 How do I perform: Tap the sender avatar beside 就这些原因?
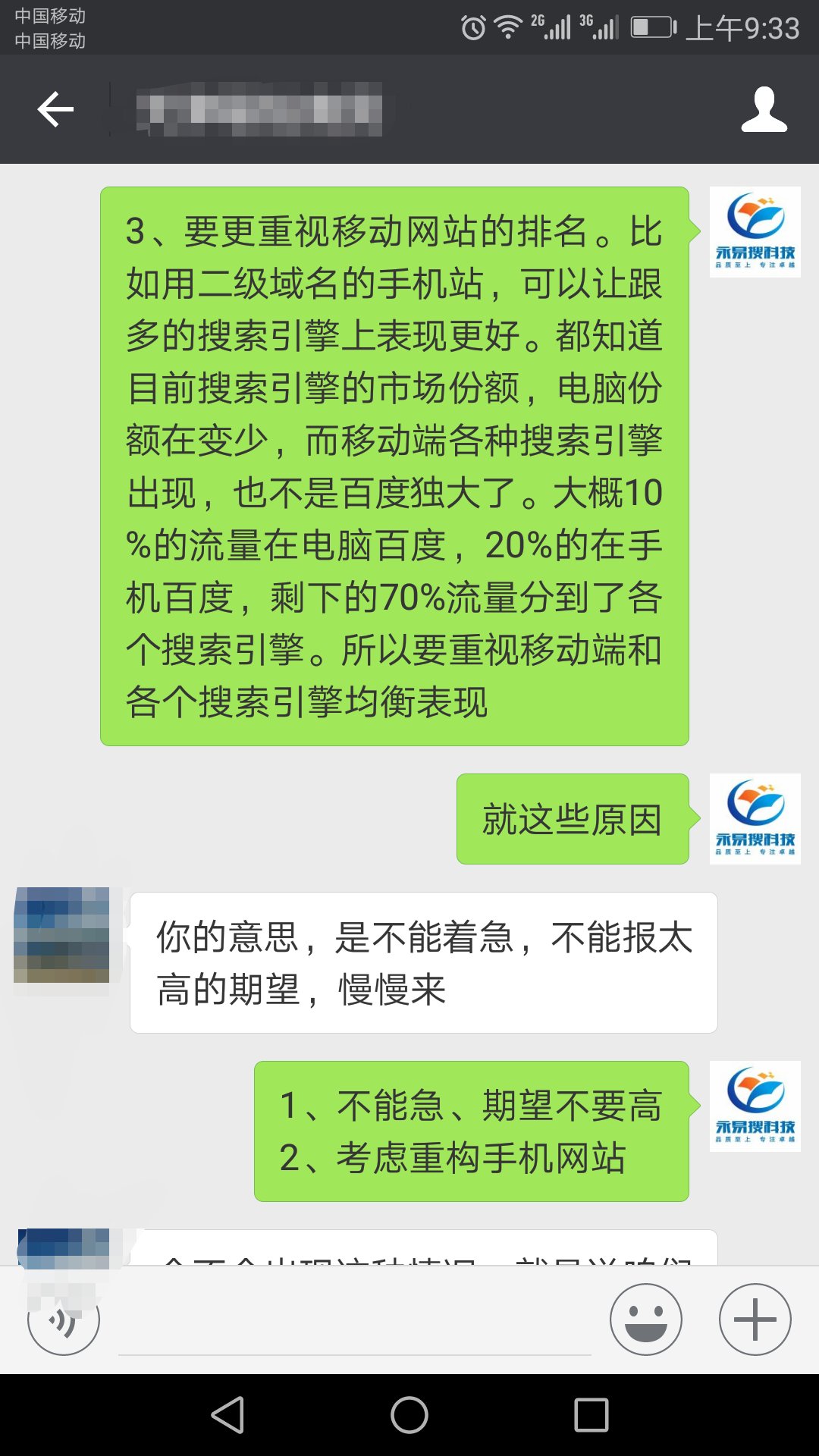755,819
